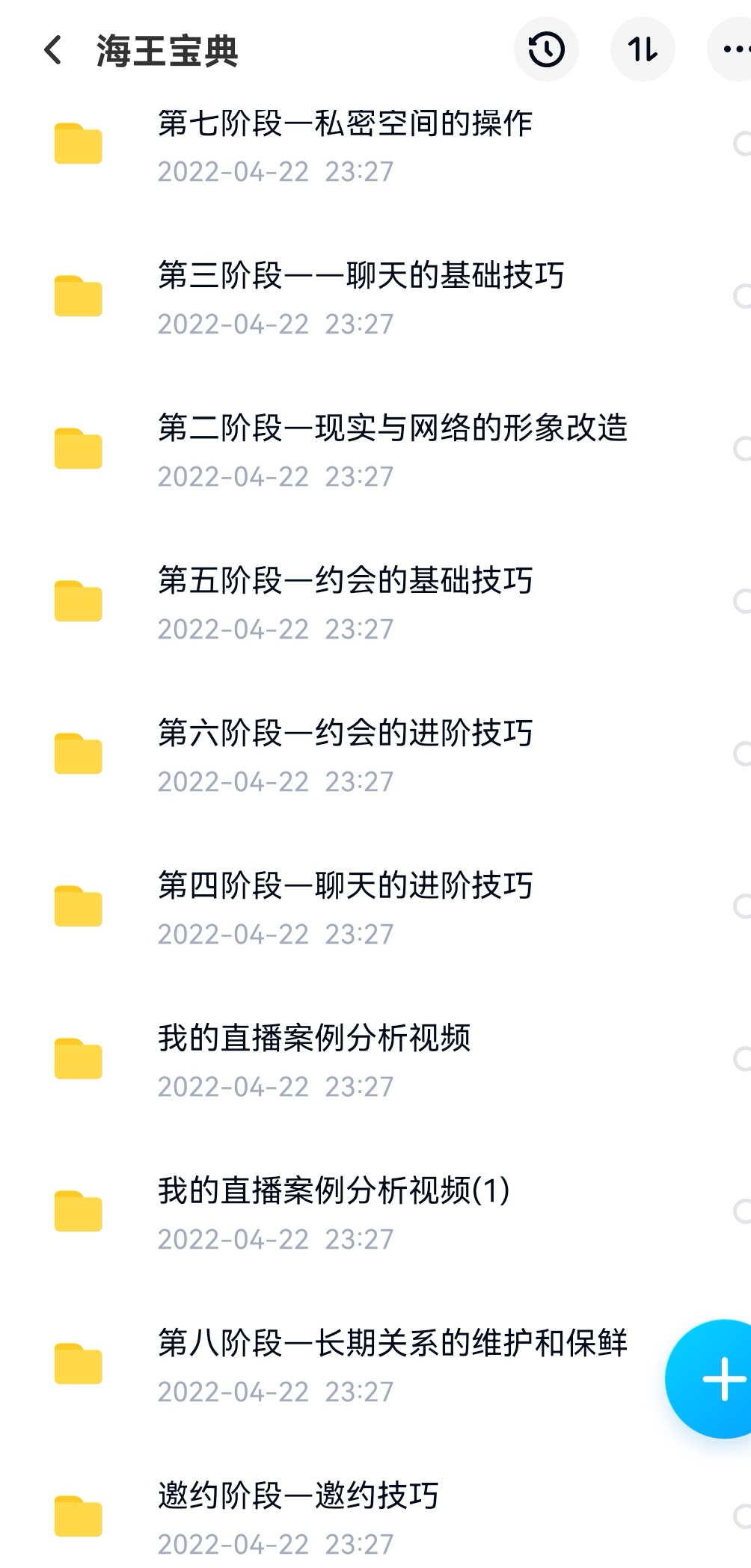The width and height of the screenshot is (751, 1568).
Task: Select the checkbox for 第七阶段—私密空间的操作
Action: pos(742,144)
